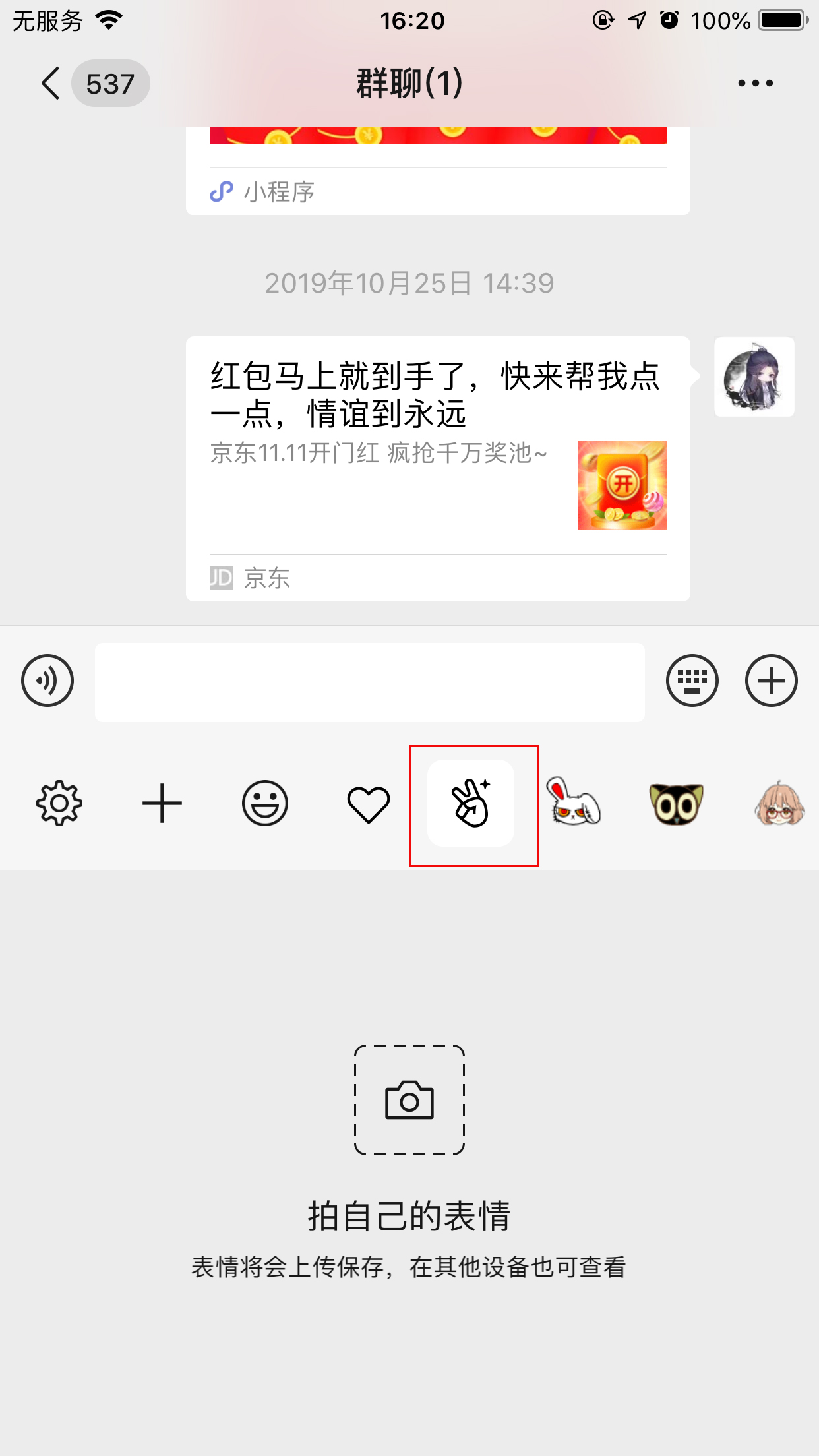
Task: Switch to voice message input
Action: tap(47, 681)
